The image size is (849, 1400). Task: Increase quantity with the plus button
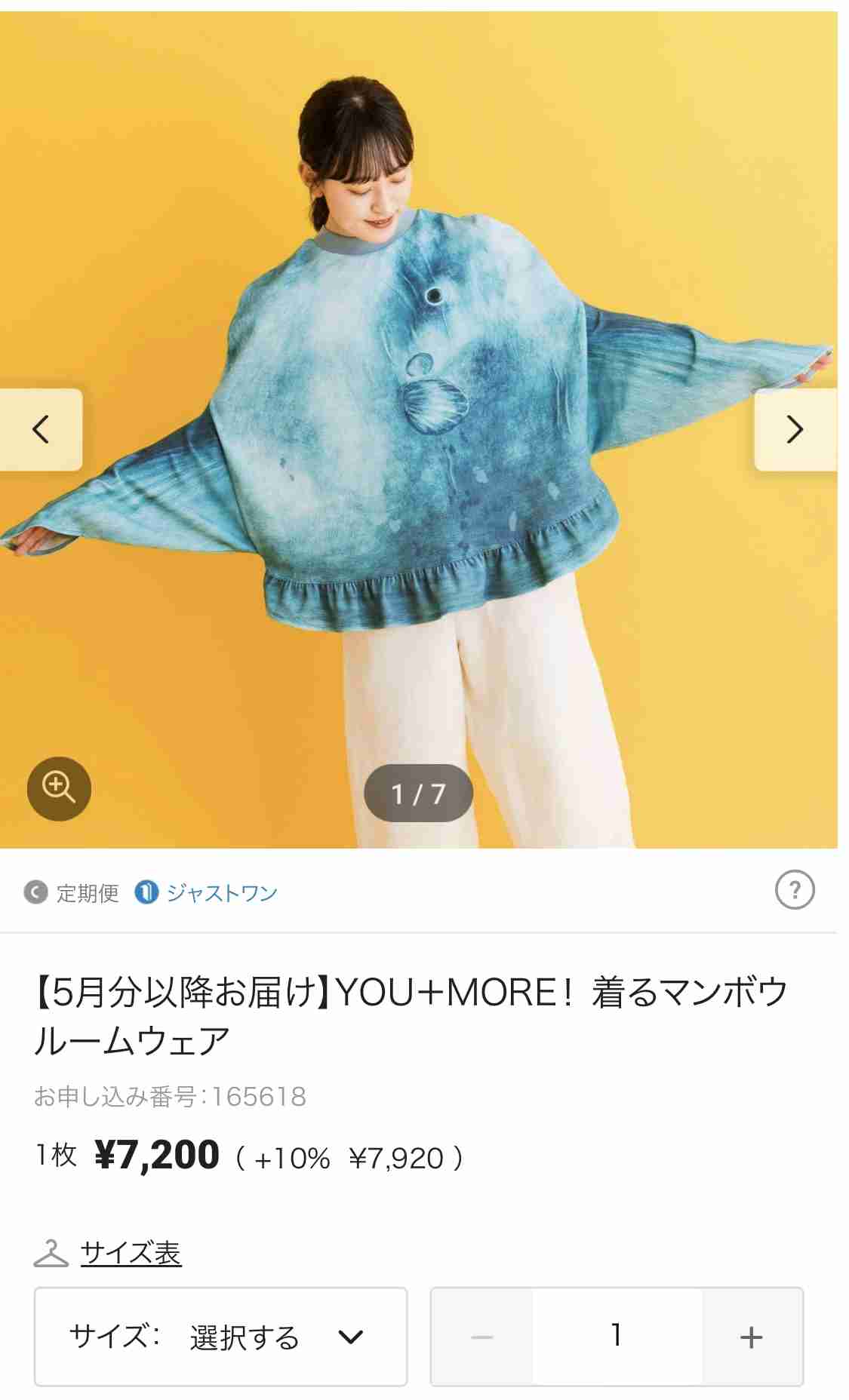click(751, 1337)
